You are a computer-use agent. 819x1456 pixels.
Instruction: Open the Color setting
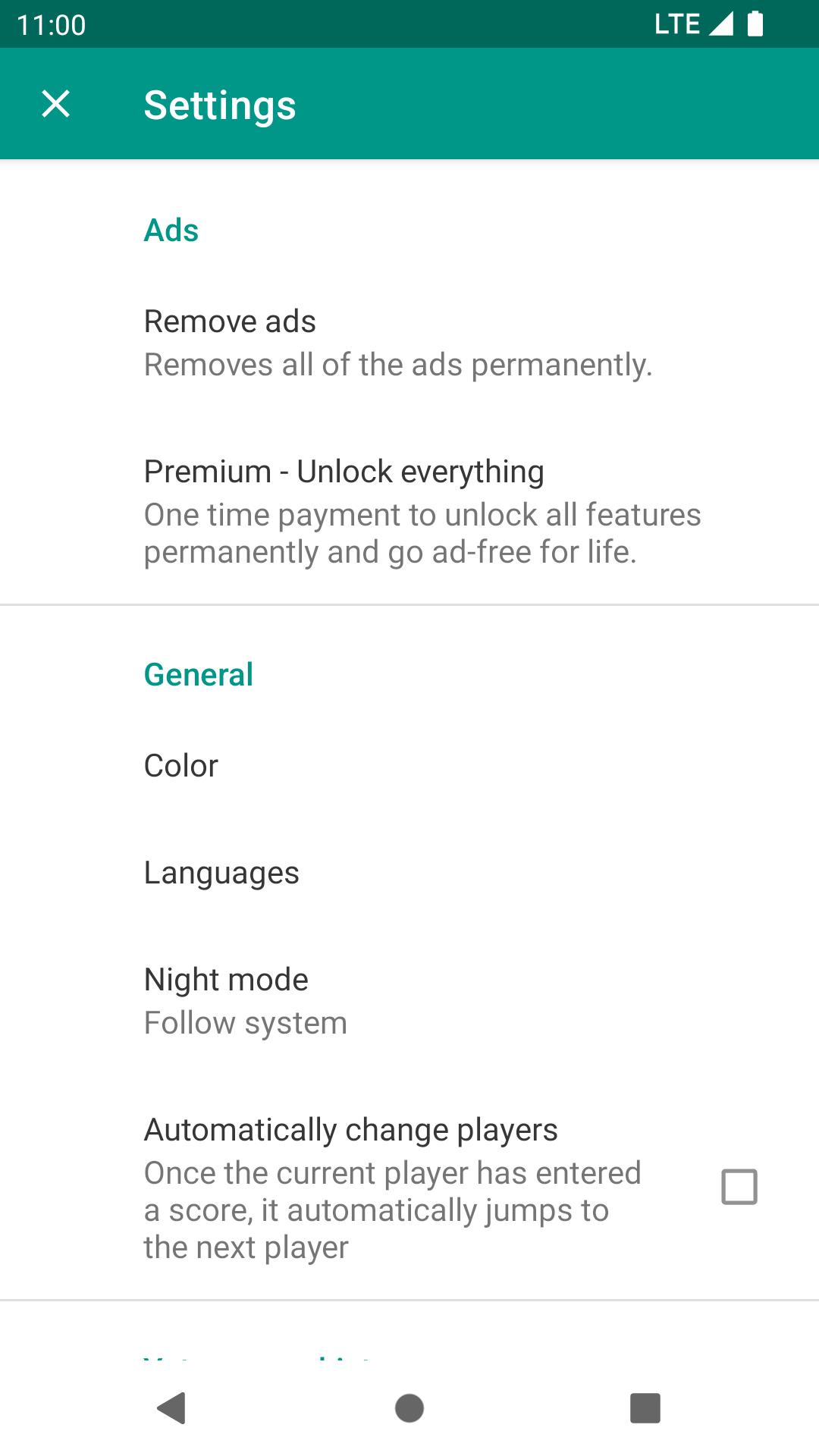coord(409,766)
